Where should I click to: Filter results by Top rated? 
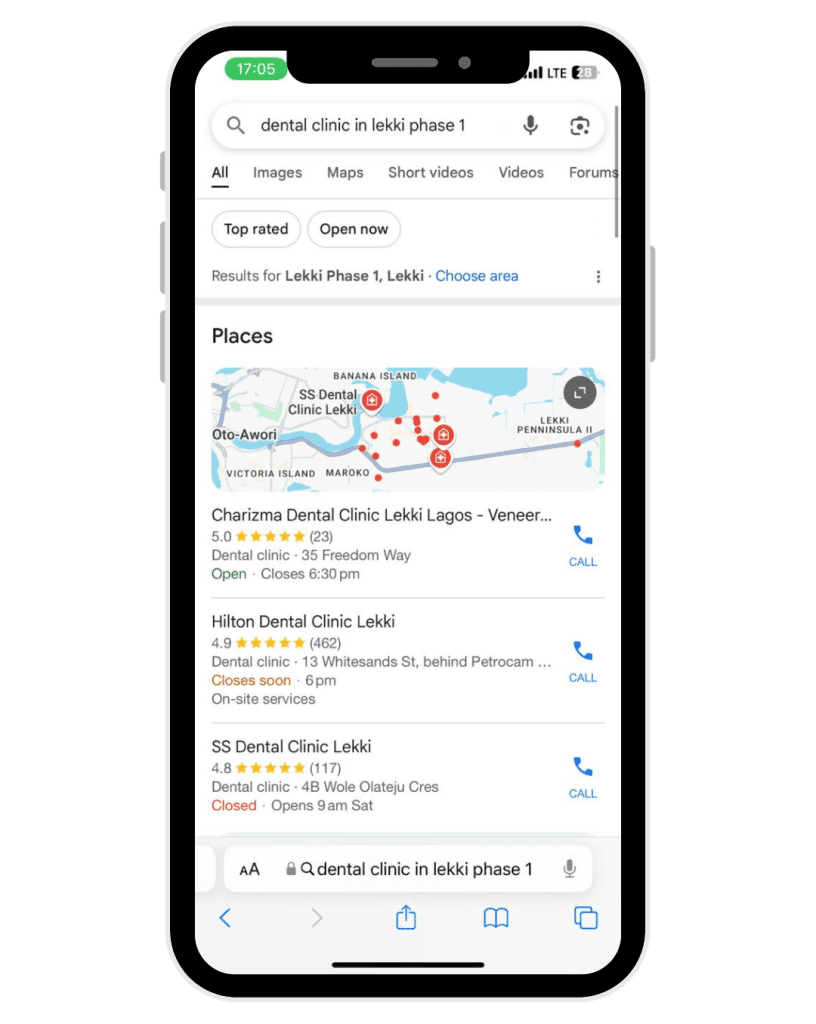tap(256, 229)
